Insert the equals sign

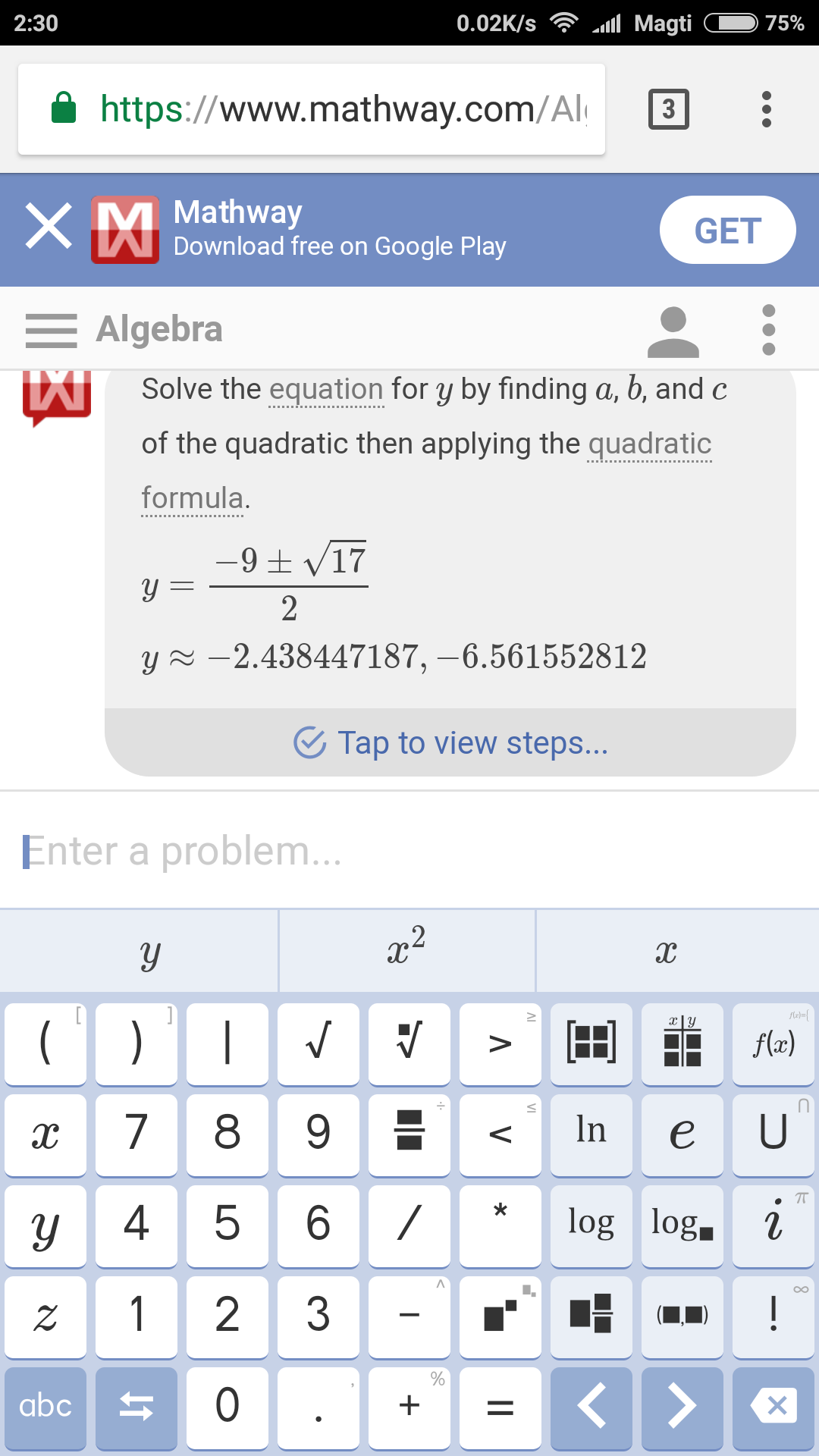pos(500,1407)
